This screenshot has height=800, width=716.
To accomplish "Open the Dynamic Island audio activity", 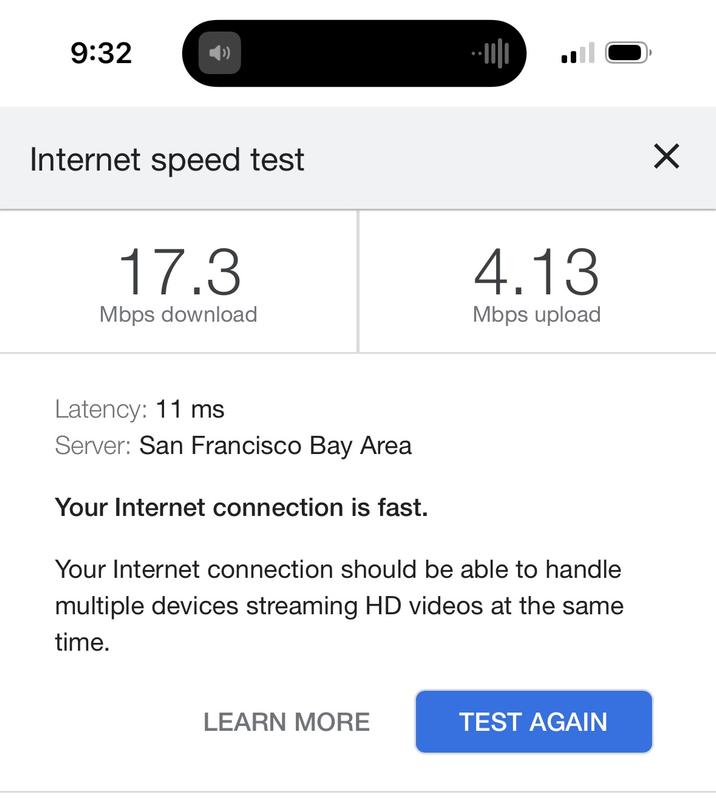I will click(x=354, y=53).
